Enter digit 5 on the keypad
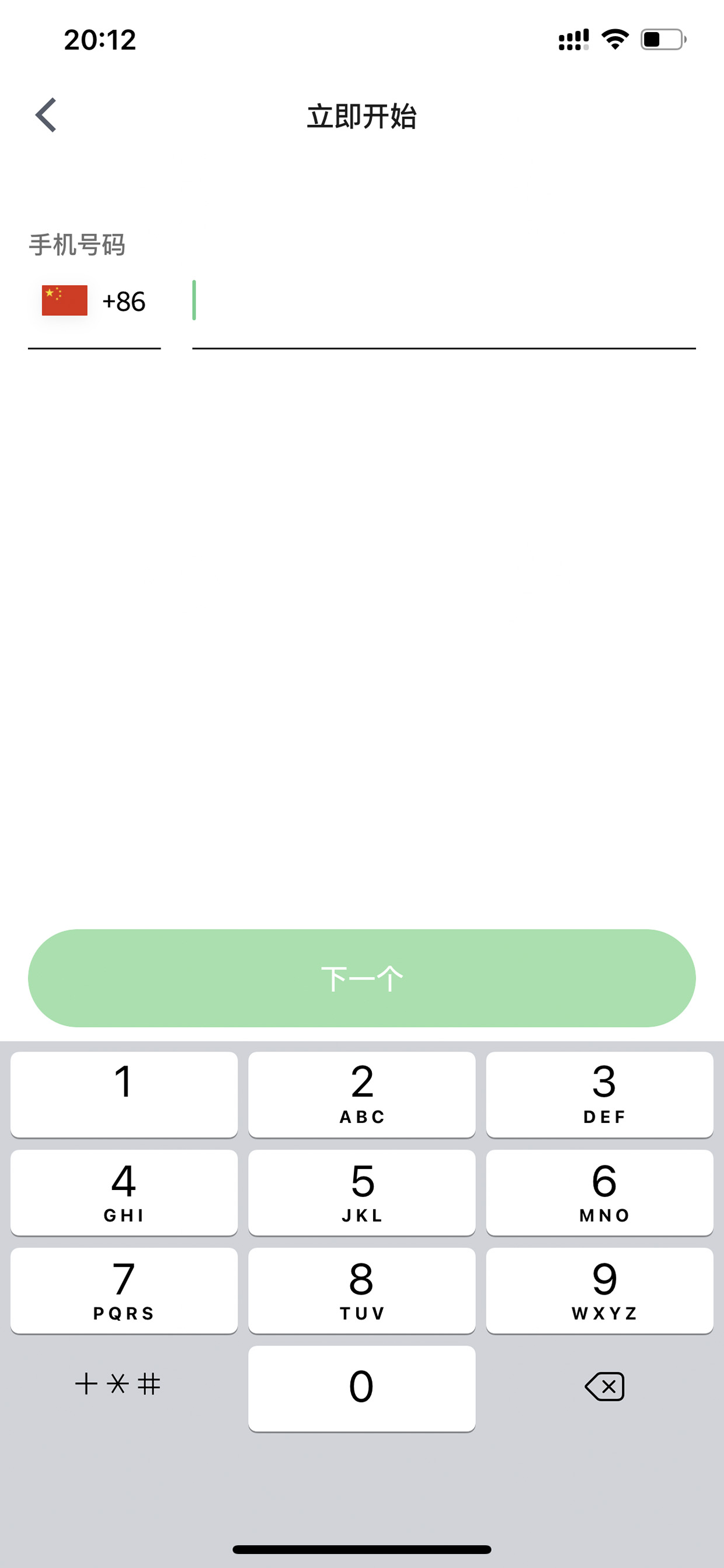Screen dimensions: 724x1568 [x=362, y=1192]
